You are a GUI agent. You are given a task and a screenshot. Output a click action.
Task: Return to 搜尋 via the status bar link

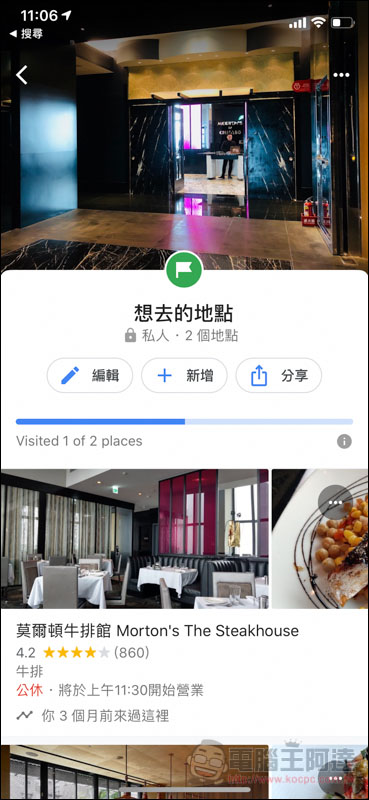pyautogui.click(x=27, y=34)
